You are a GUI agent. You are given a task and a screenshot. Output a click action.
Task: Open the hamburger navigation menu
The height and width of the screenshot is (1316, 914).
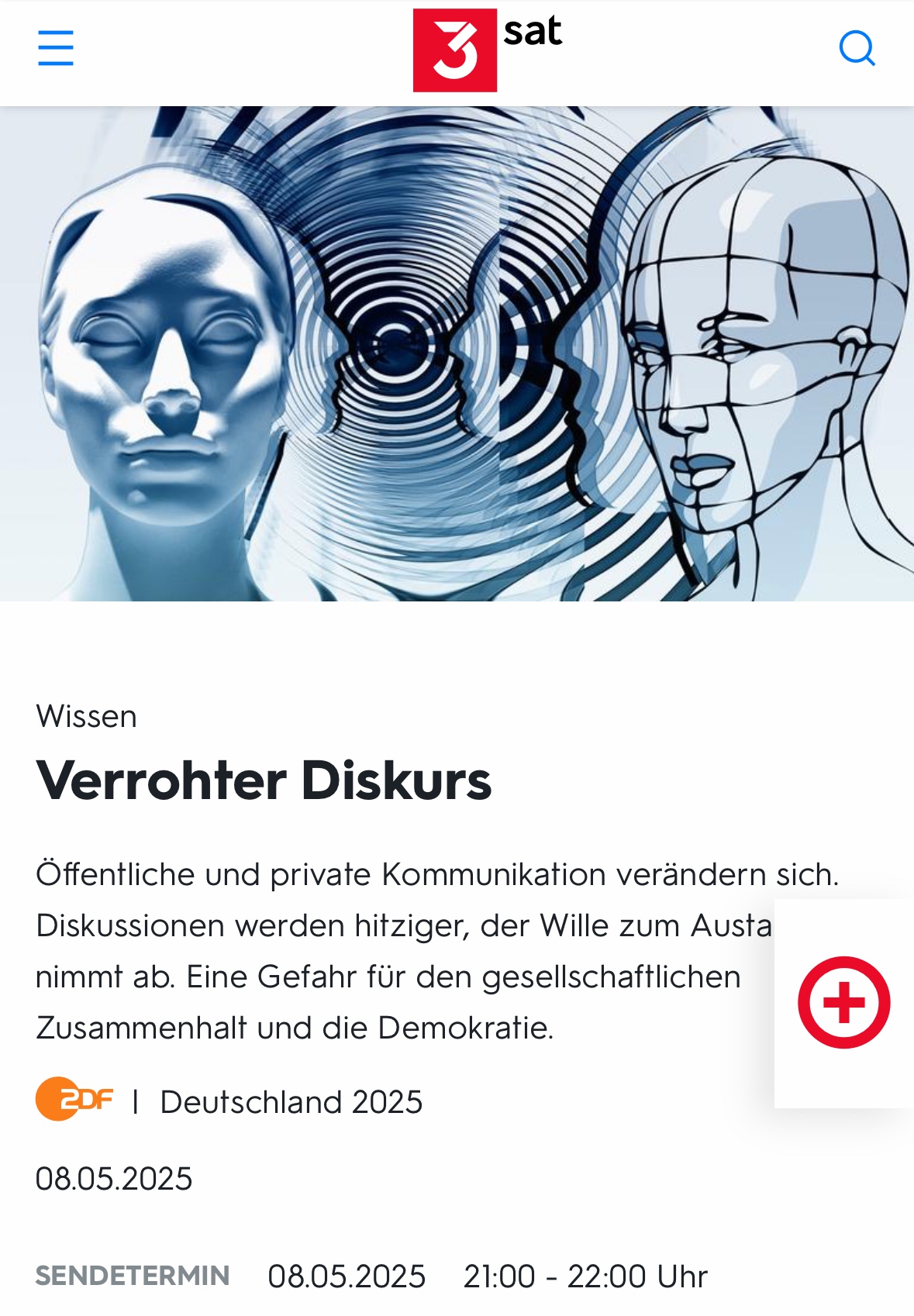click(56, 49)
